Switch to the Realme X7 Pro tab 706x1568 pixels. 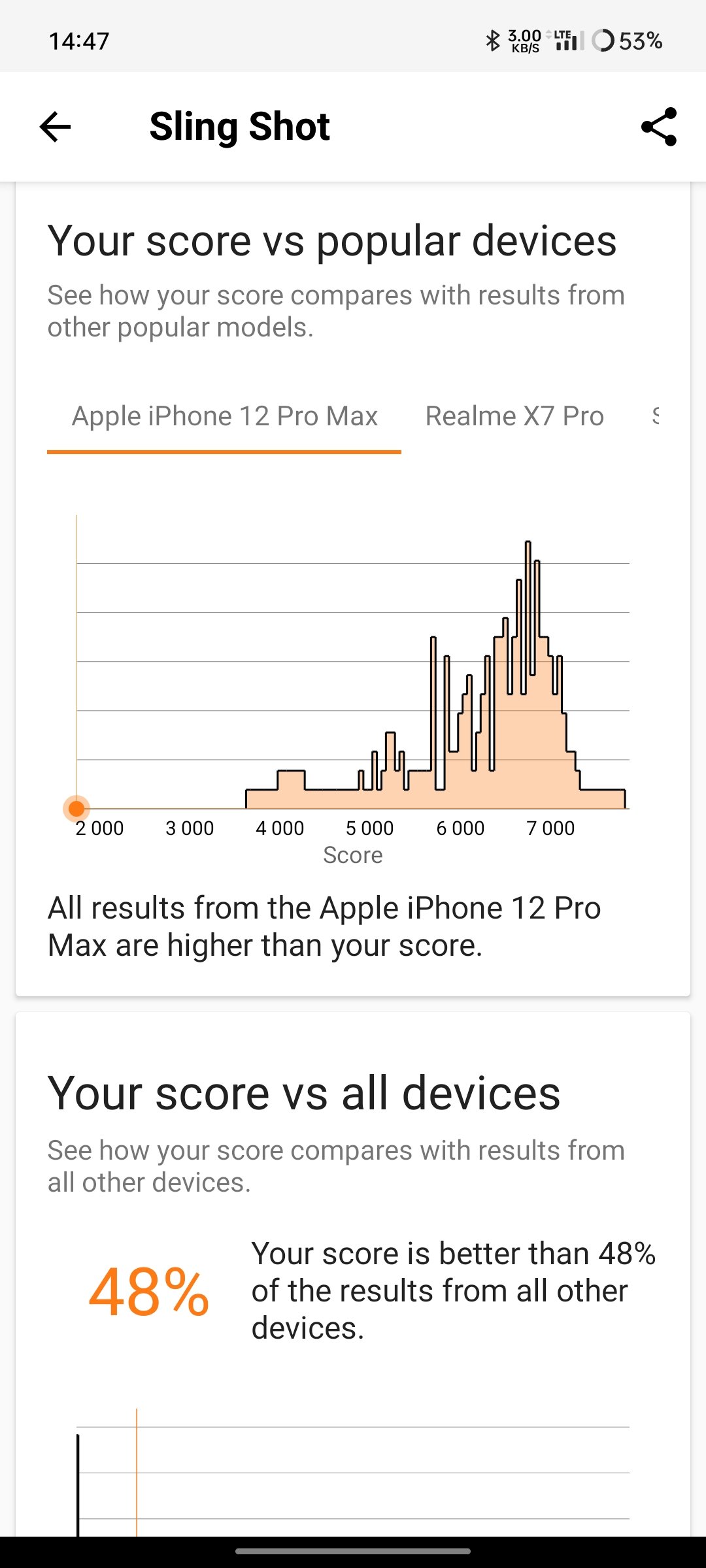[514, 416]
